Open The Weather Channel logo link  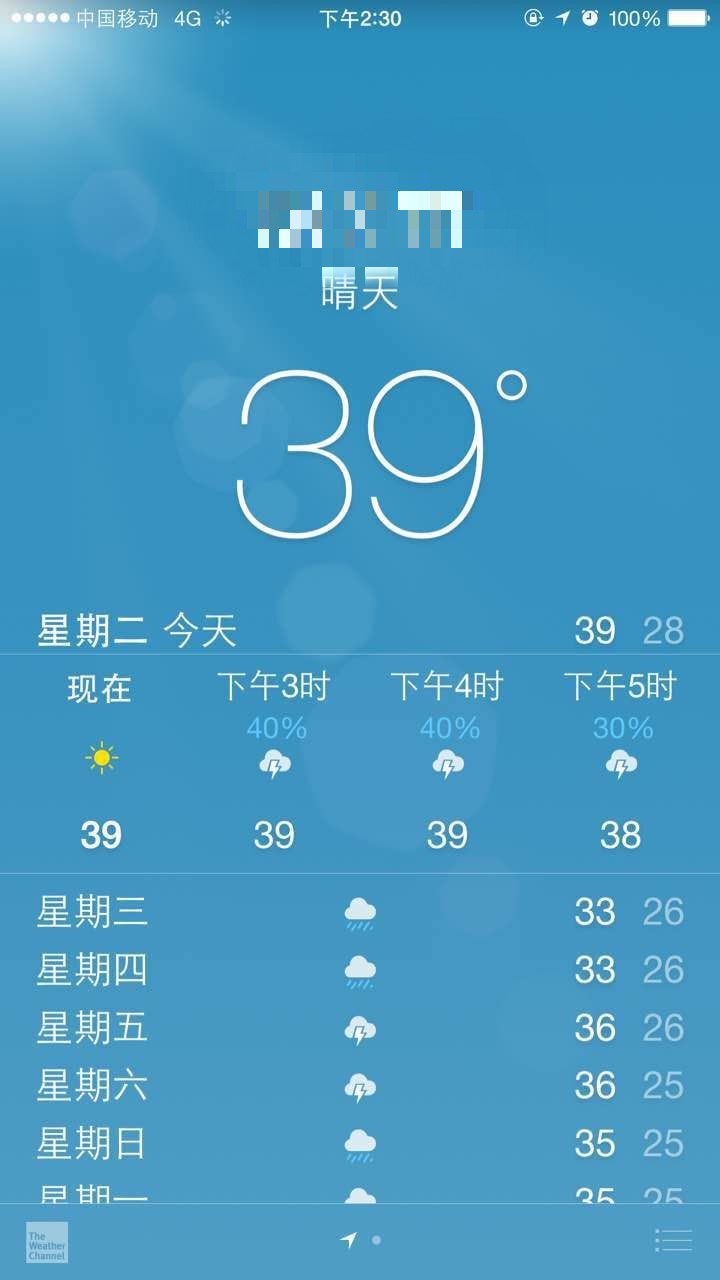point(47,1241)
